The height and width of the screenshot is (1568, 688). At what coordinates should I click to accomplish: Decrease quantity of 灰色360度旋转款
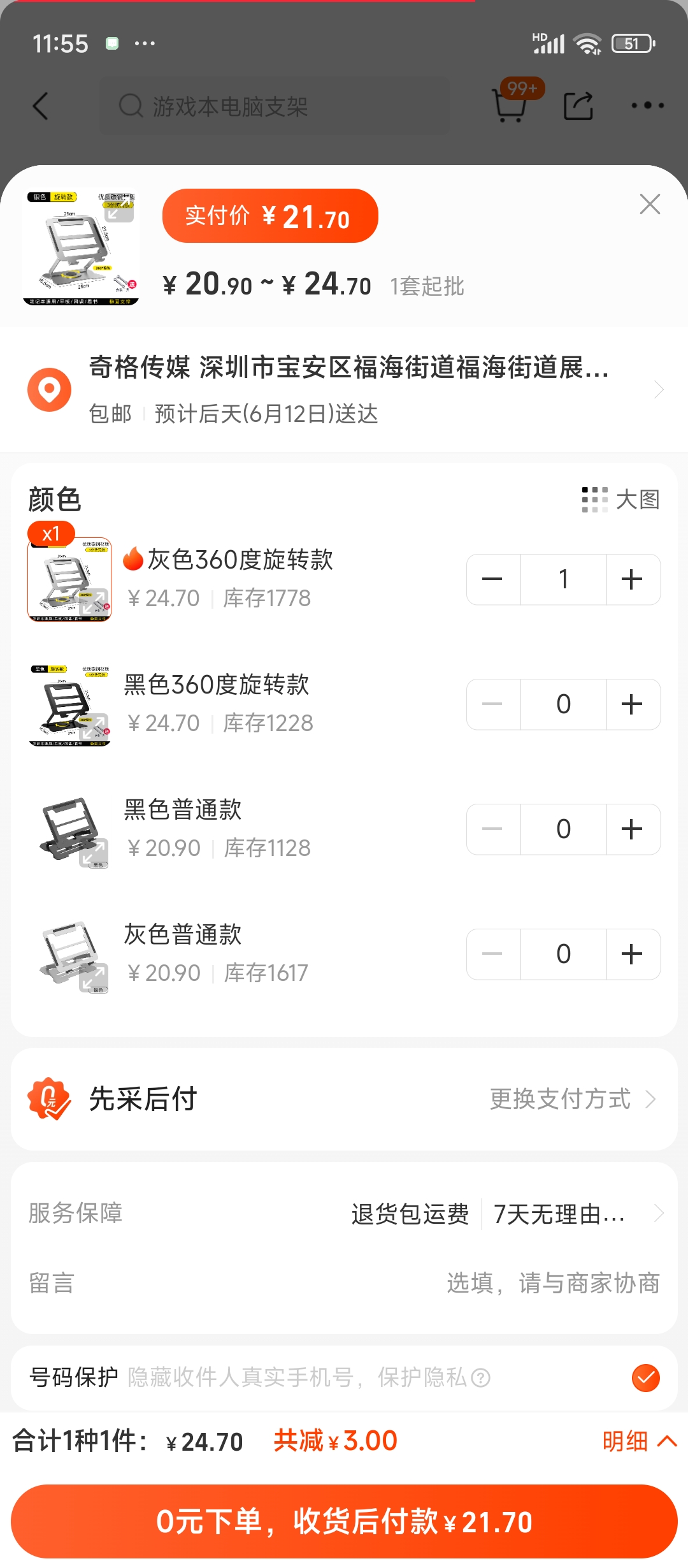pyautogui.click(x=492, y=579)
